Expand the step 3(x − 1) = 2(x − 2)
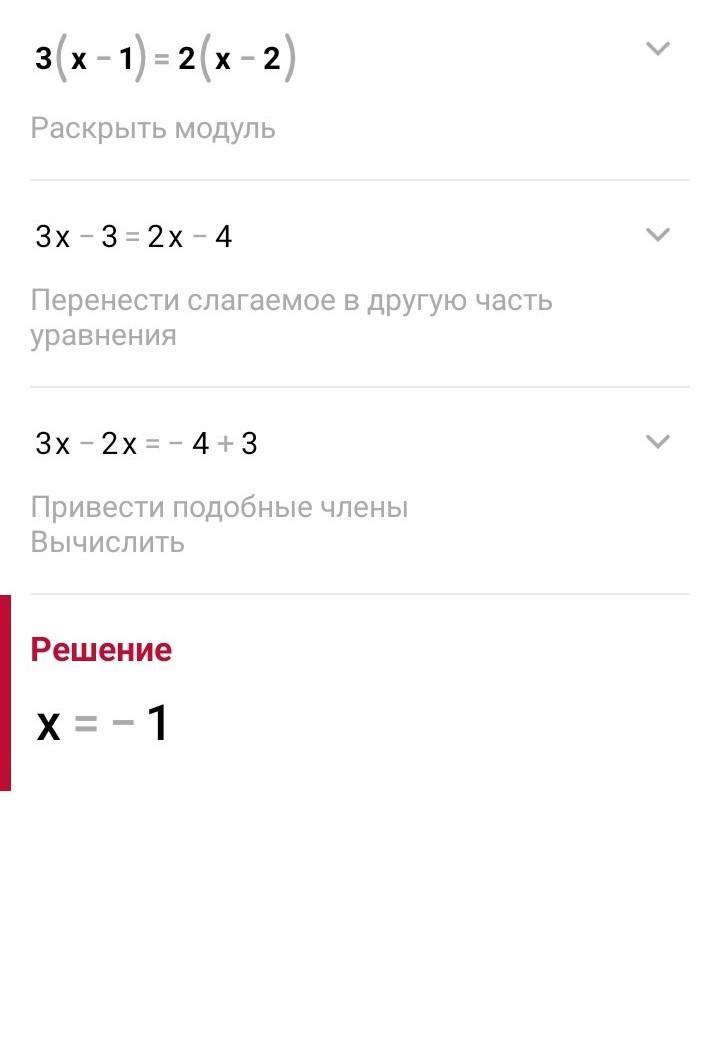Image resolution: width=720 pixels, height=1038 pixels. [657, 48]
